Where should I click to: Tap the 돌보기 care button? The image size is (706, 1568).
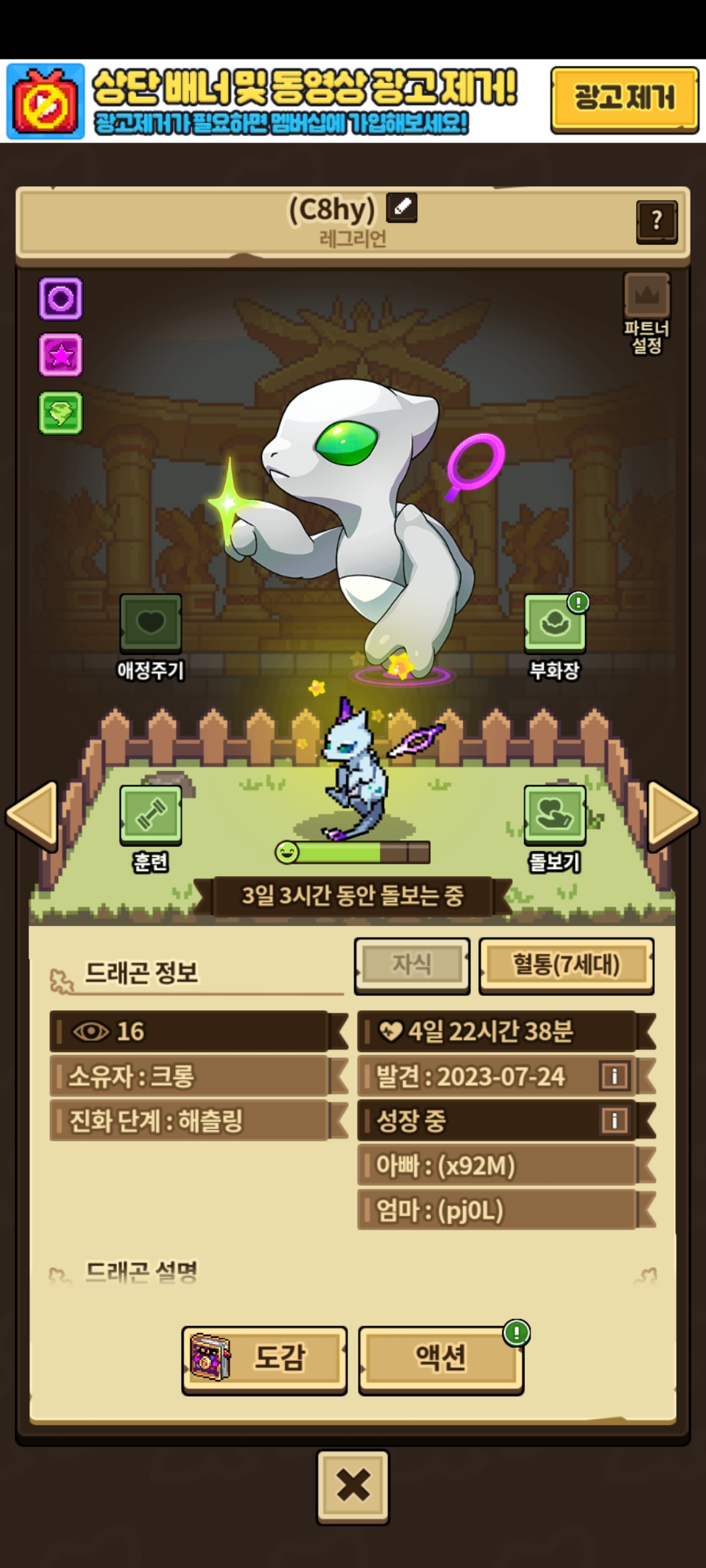(554, 815)
